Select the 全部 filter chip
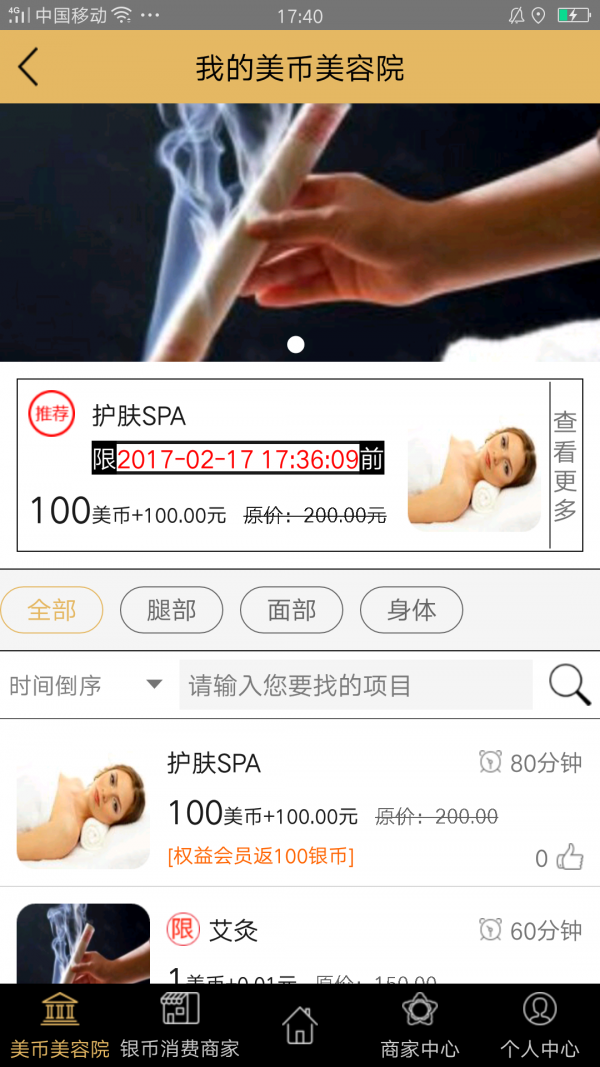The image size is (600, 1067). (52, 610)
